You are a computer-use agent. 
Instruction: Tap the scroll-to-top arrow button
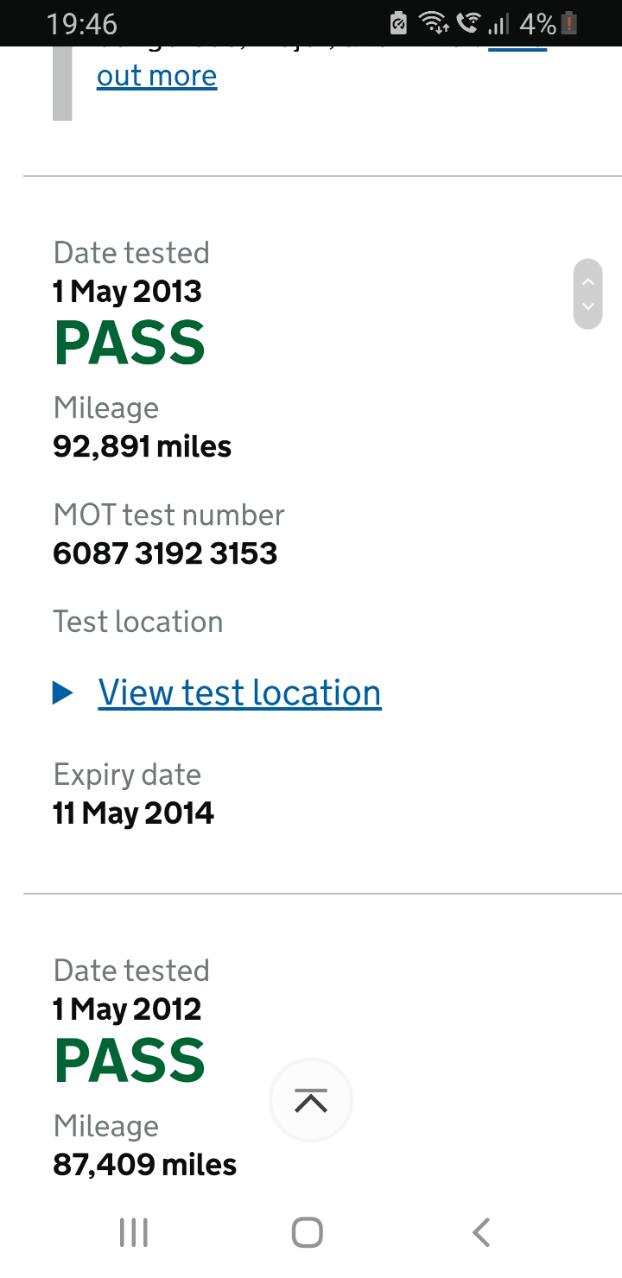[311, 1100]
